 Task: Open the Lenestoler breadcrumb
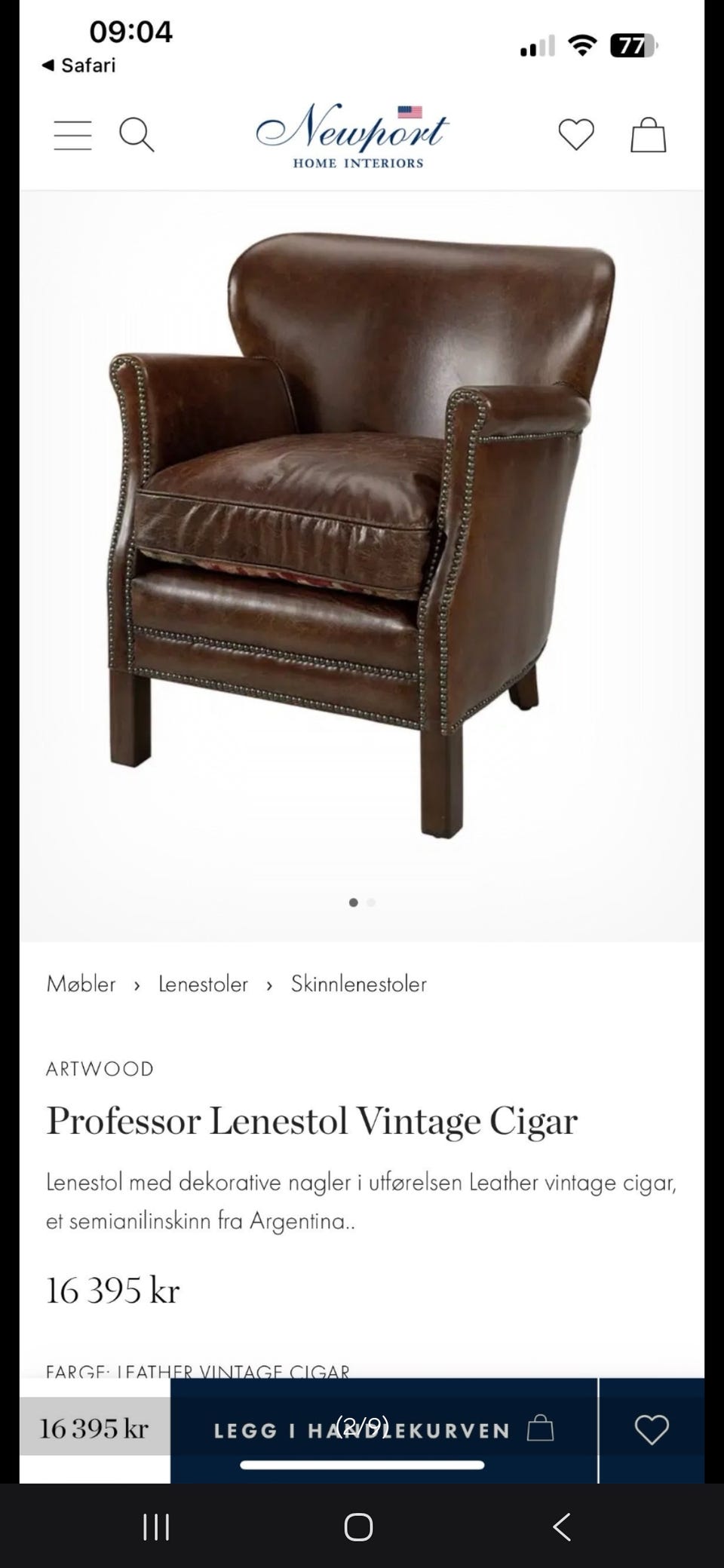point(203,985)
